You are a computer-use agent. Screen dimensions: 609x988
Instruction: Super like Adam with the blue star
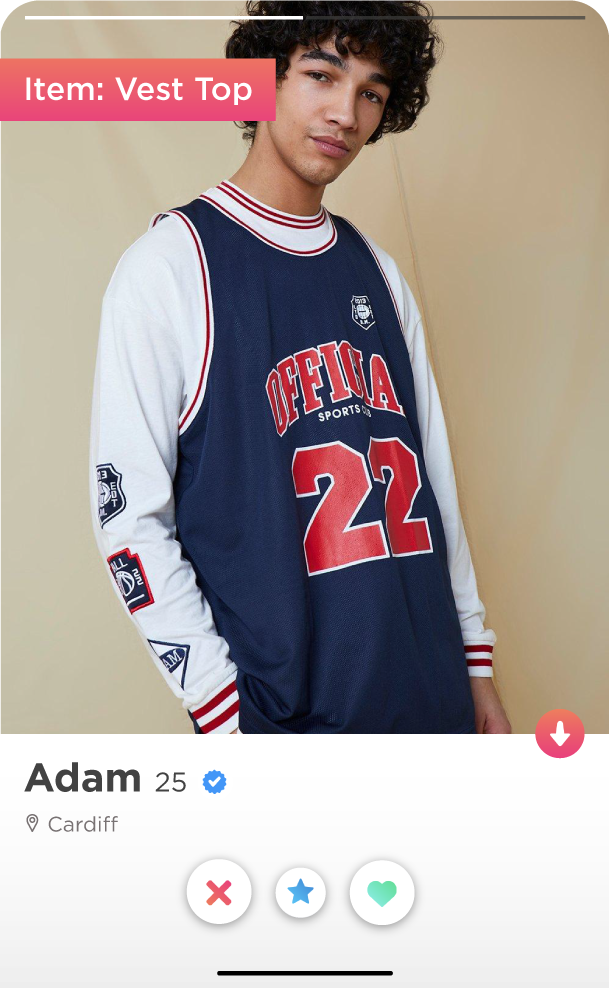point(301,892)
